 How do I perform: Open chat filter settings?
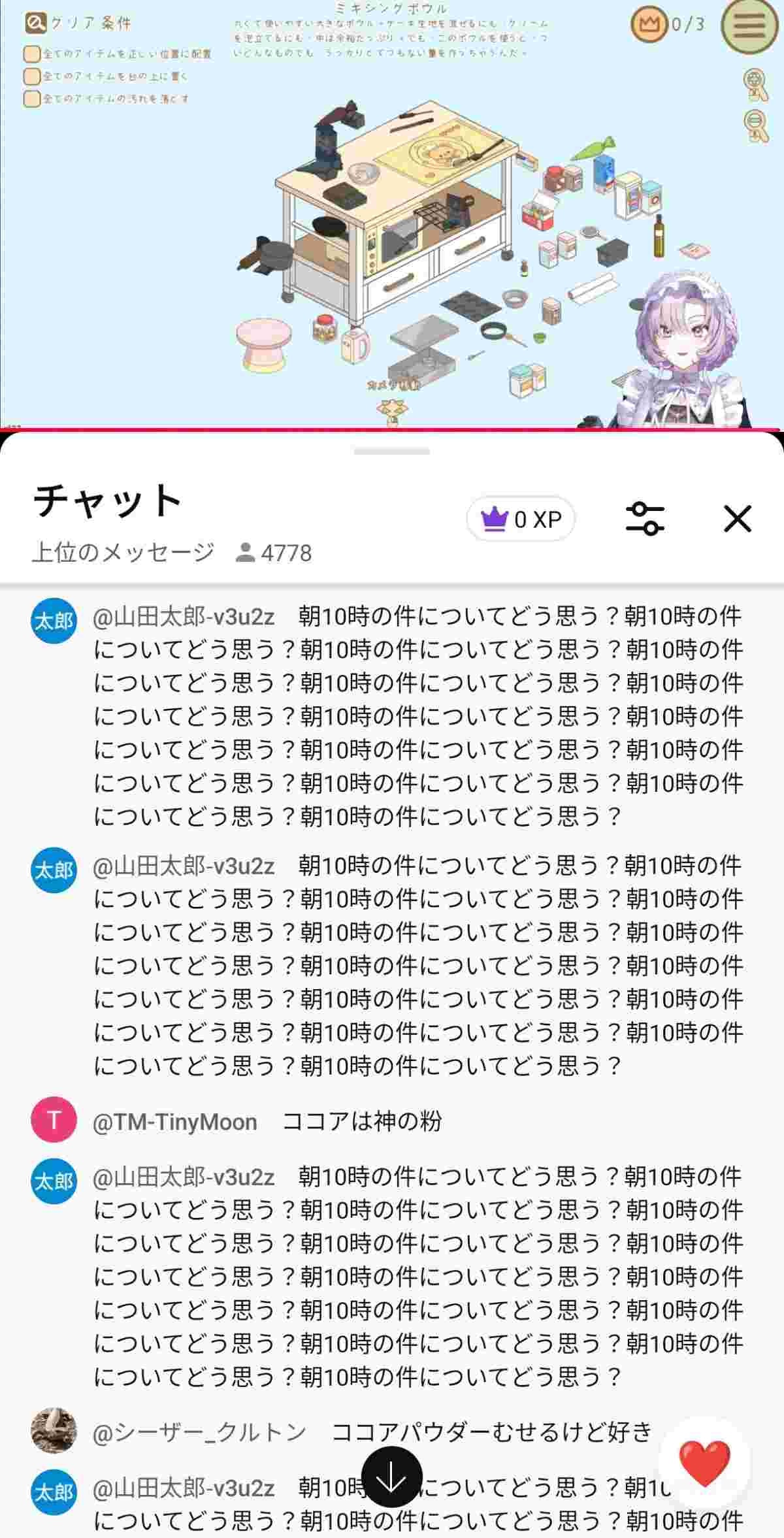pyautogui.click(x=645, y=519)
